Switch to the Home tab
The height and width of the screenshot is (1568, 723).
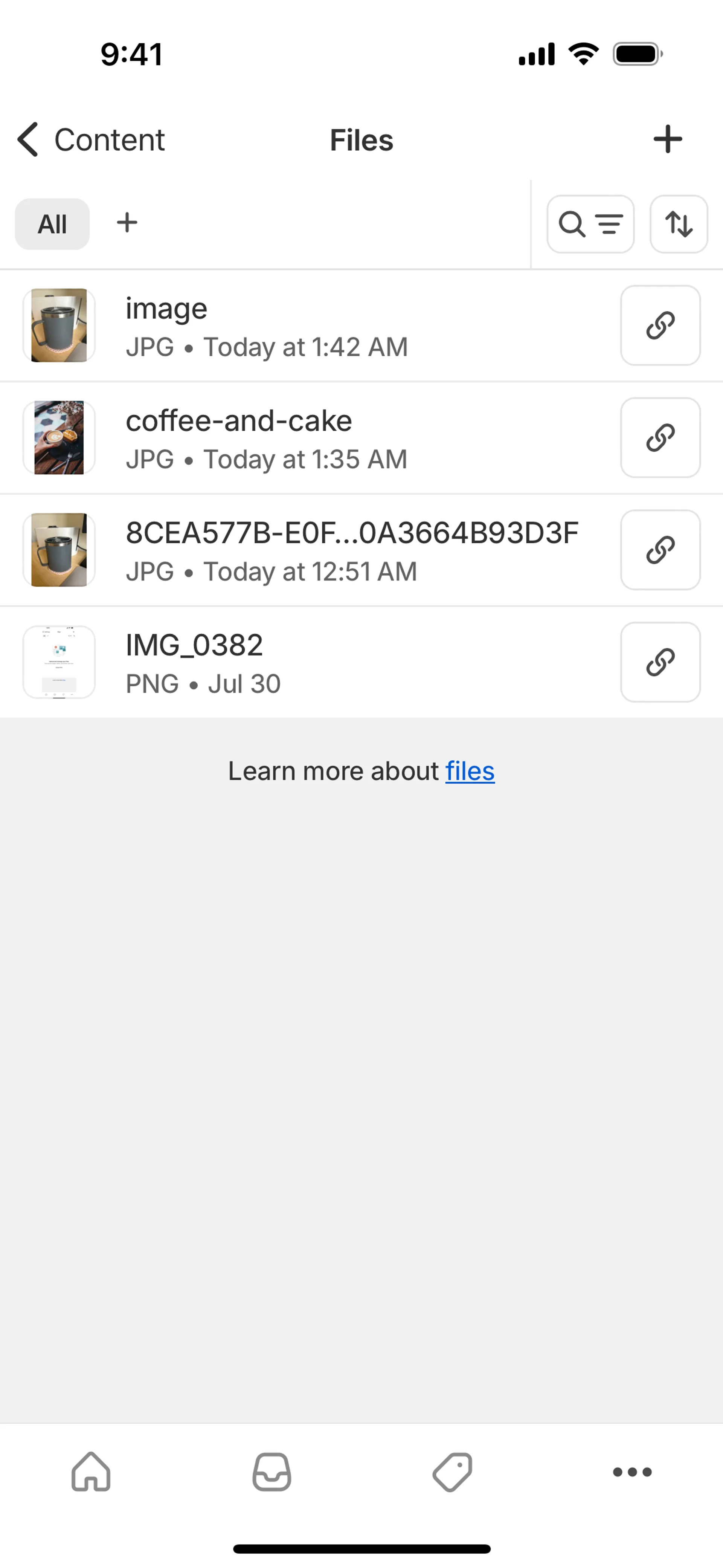(91, 1472)
